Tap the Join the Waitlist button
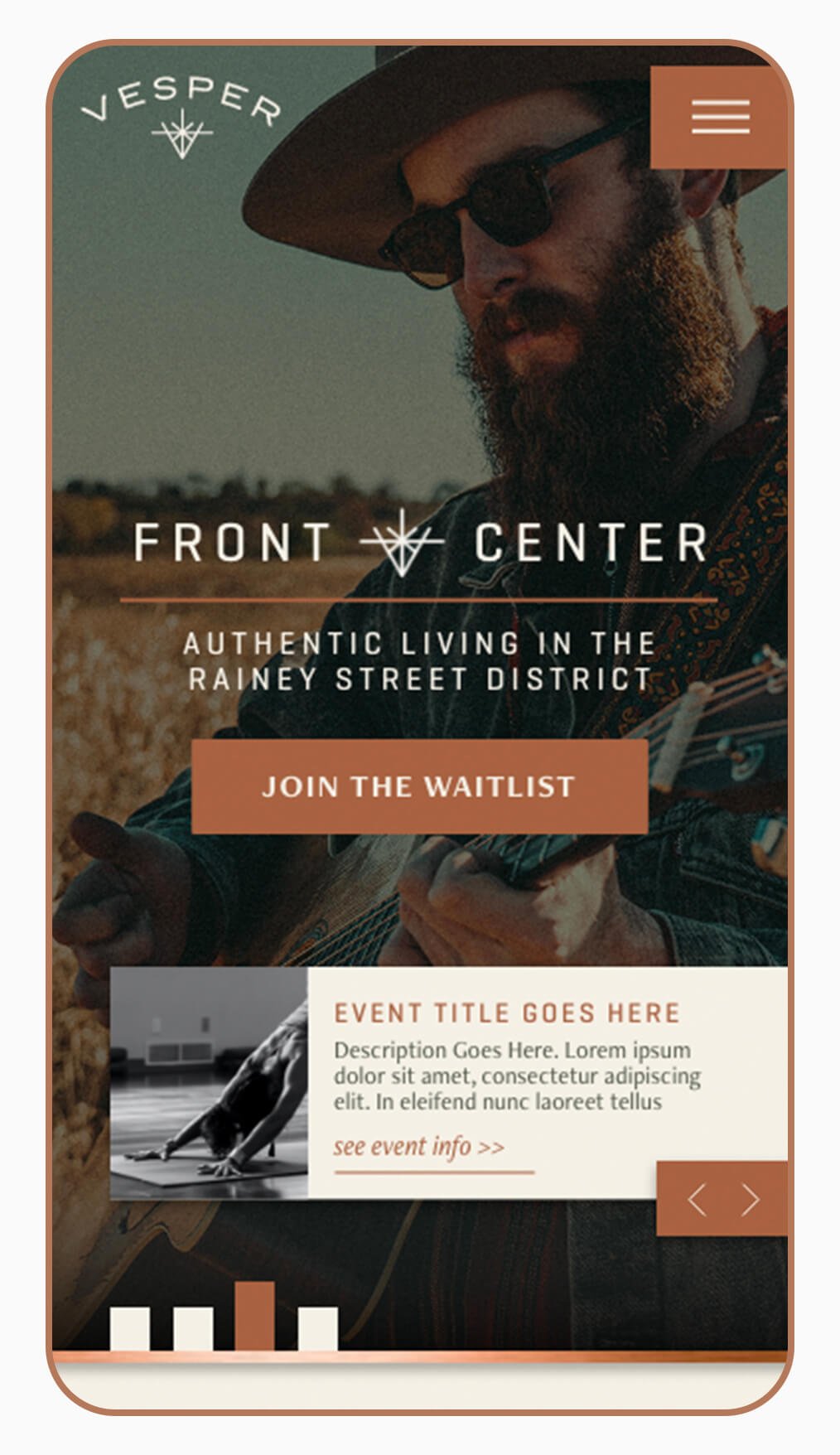Screen dimensions: 840x1455 pyautogui.click(x=419, y=786)
